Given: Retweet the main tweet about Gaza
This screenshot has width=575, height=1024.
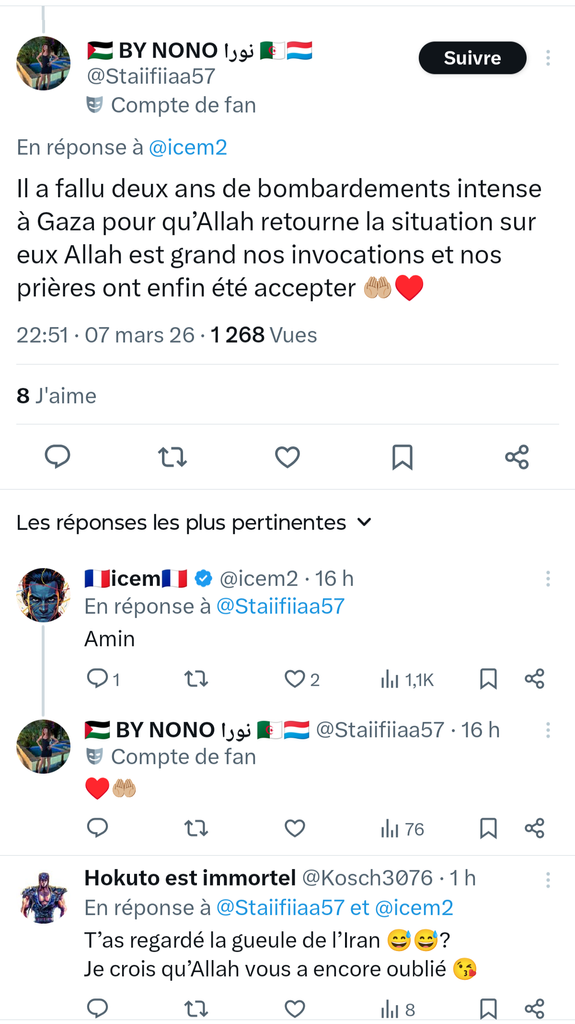Looking at the screenshot, I should [x=172, y=456].
